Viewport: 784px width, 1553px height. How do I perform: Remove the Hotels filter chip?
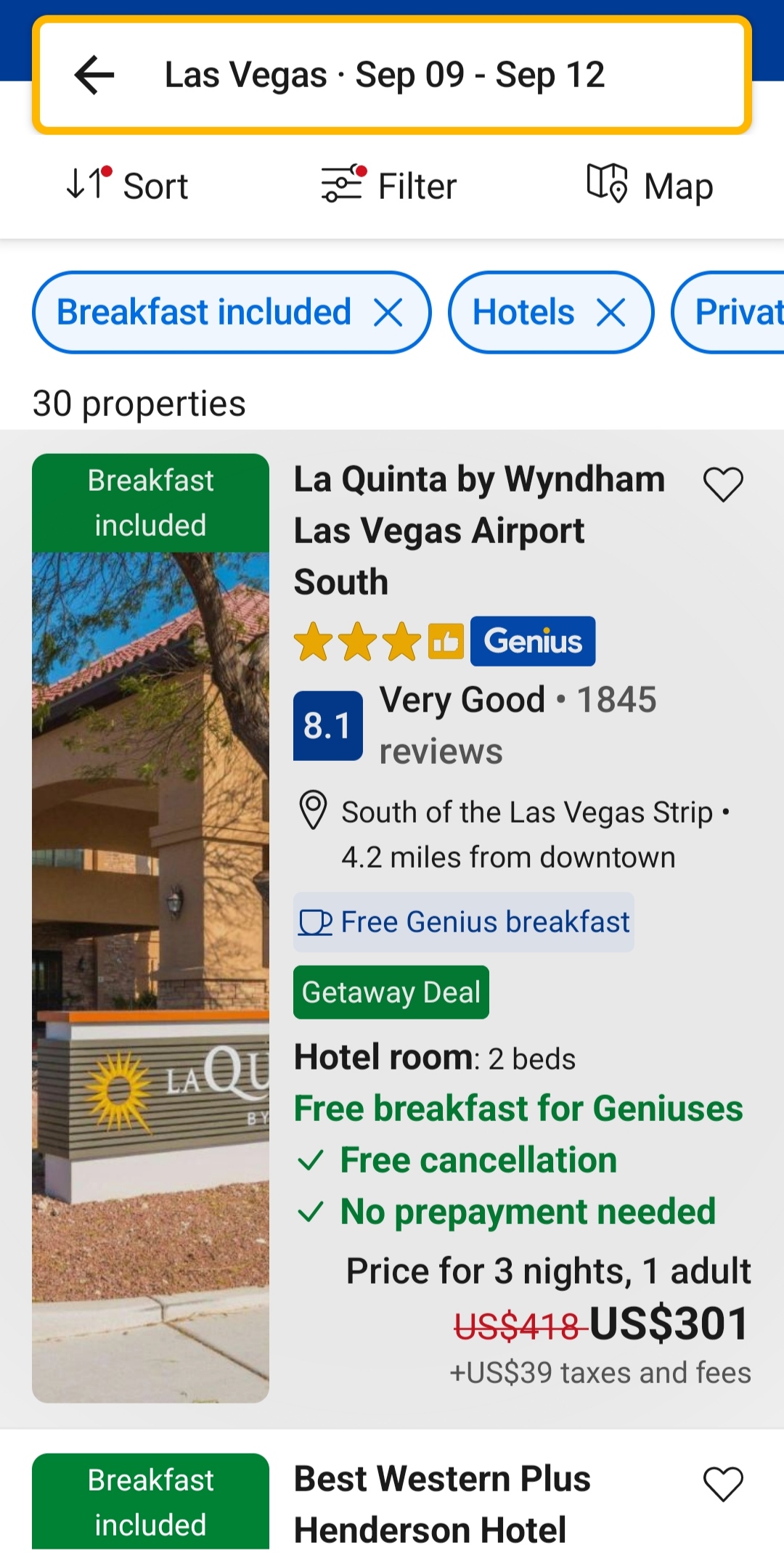coord(611,313)
